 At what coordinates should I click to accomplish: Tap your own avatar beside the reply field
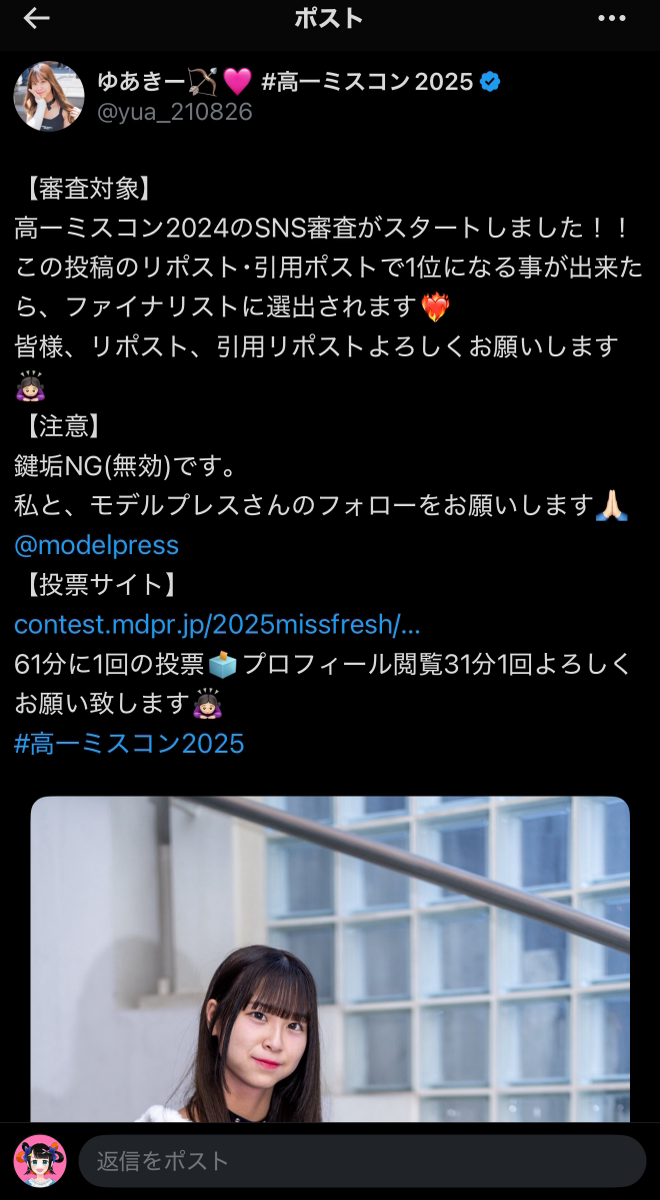(40, 1161)
